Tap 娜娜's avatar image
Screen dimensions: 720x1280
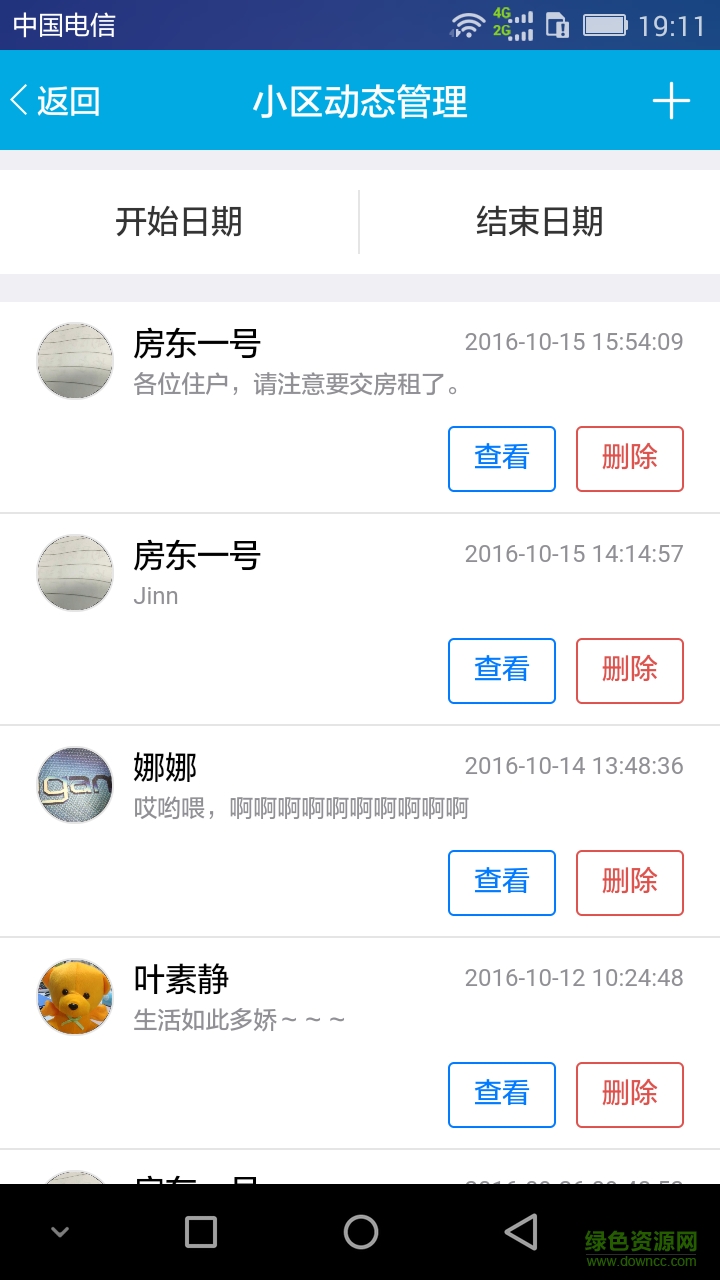click(x=74, y=785)
